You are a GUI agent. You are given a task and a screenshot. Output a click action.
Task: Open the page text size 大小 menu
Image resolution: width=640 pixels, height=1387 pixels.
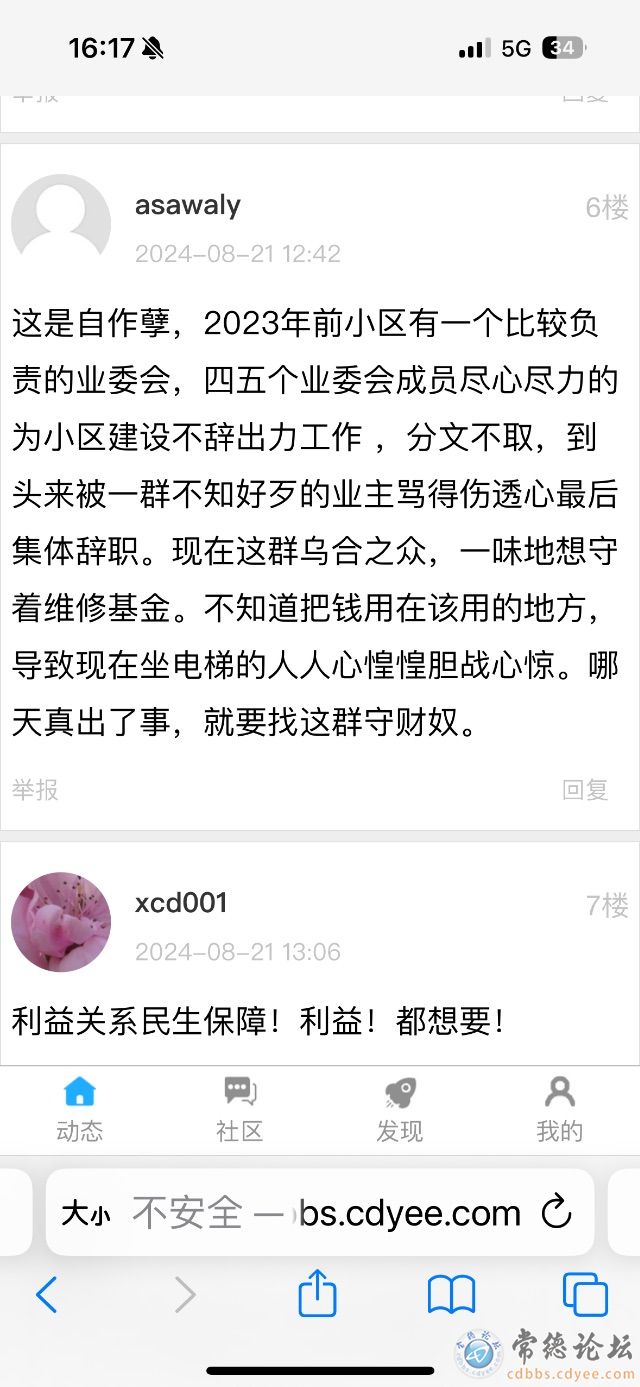pos(86,1214)
